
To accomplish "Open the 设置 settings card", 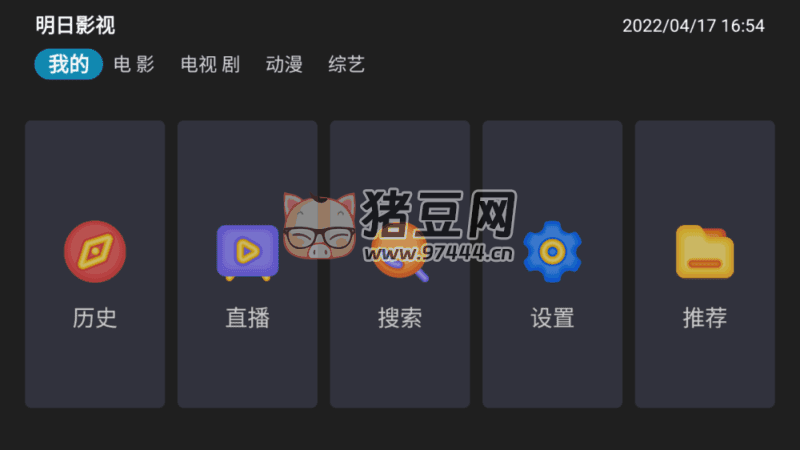I will coord(552,265).
